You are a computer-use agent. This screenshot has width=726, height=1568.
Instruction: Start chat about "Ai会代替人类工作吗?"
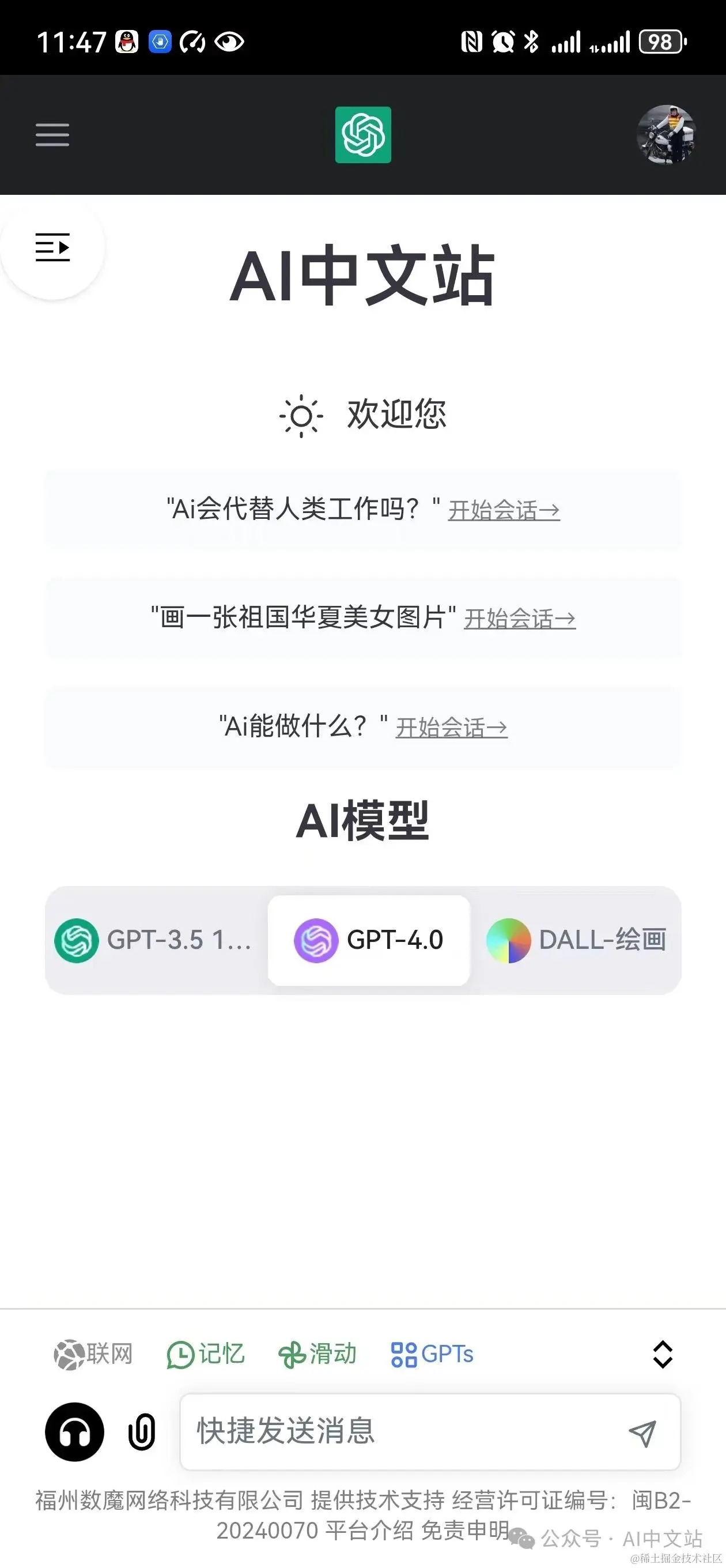(503, 510)
